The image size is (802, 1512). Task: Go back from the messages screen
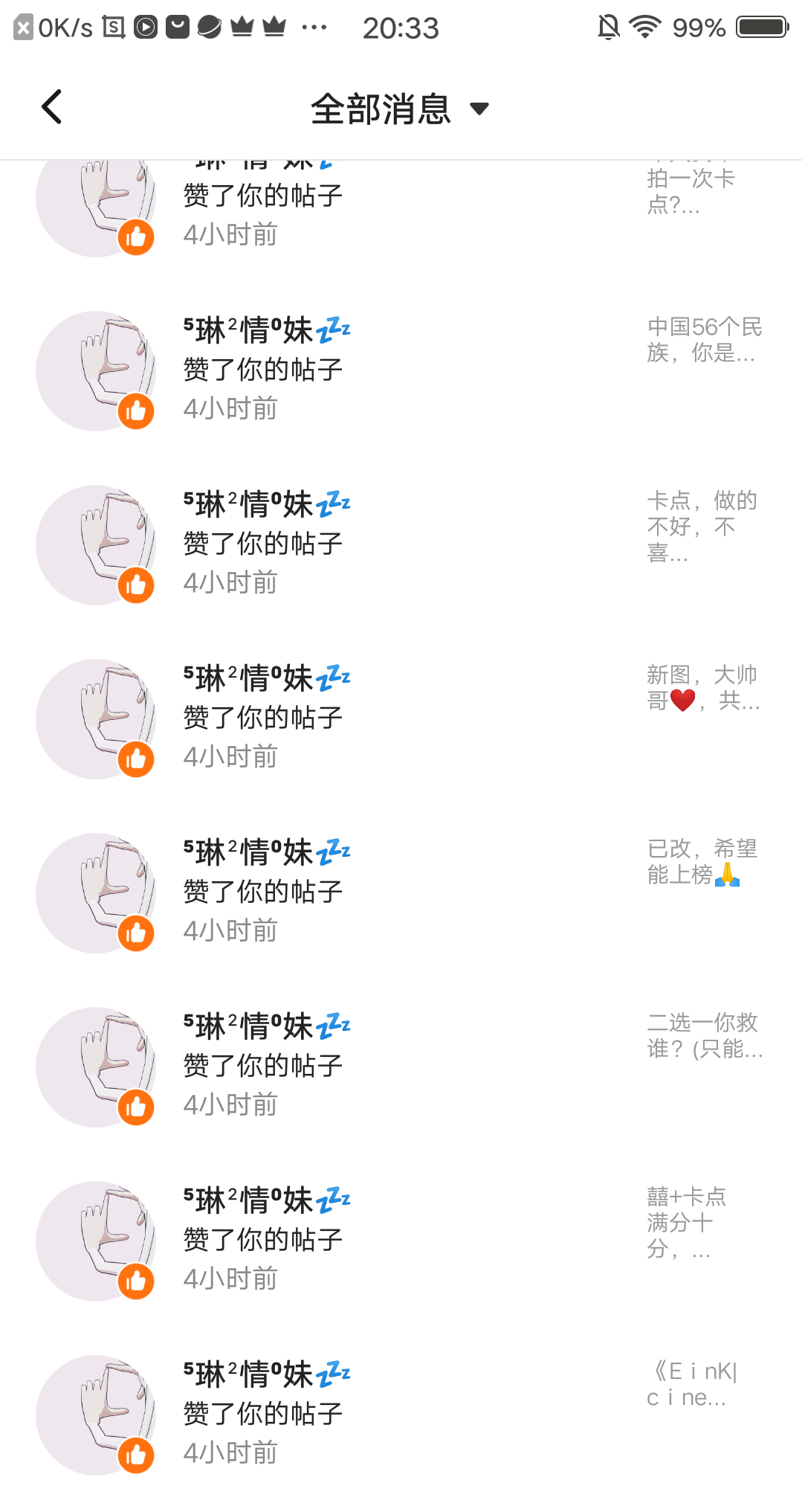[51, 107]
